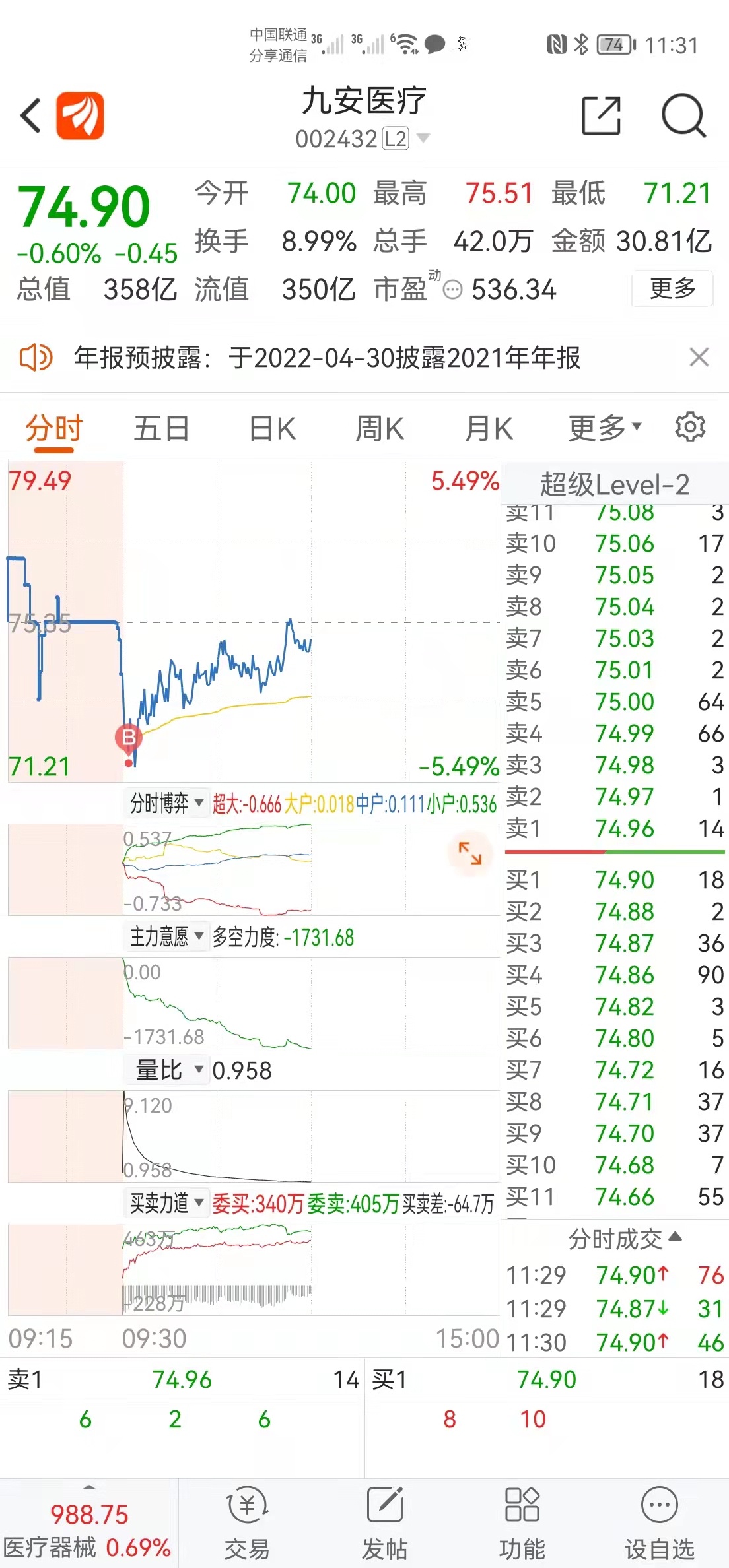The height and width of the screenshot is (1568, 729).
Task: Expand the 量比 indicator dropdown
Action: pyautogui.click(x=167, y=1070)
